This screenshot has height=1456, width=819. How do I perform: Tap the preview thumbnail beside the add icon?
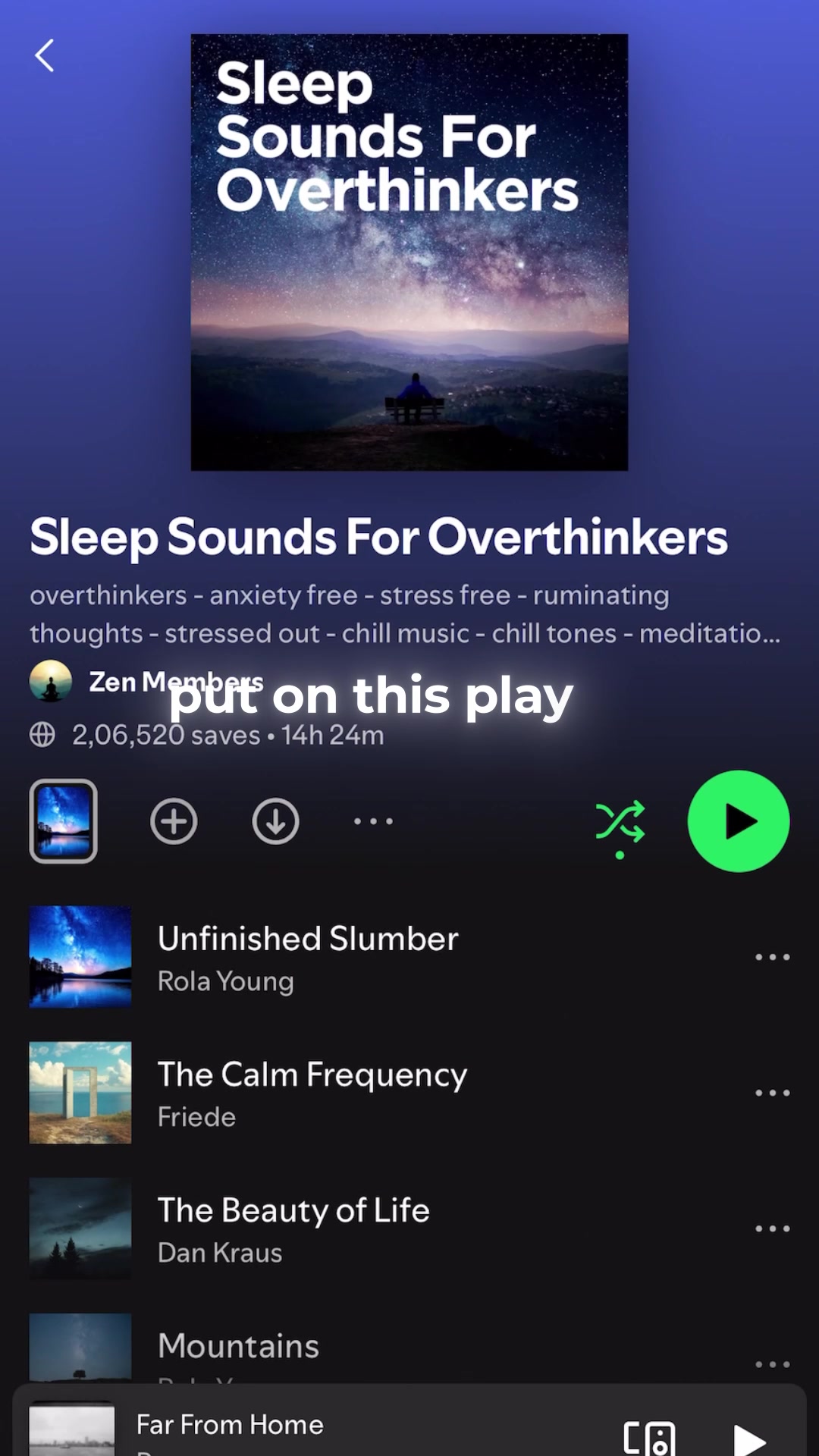[64, 821]
